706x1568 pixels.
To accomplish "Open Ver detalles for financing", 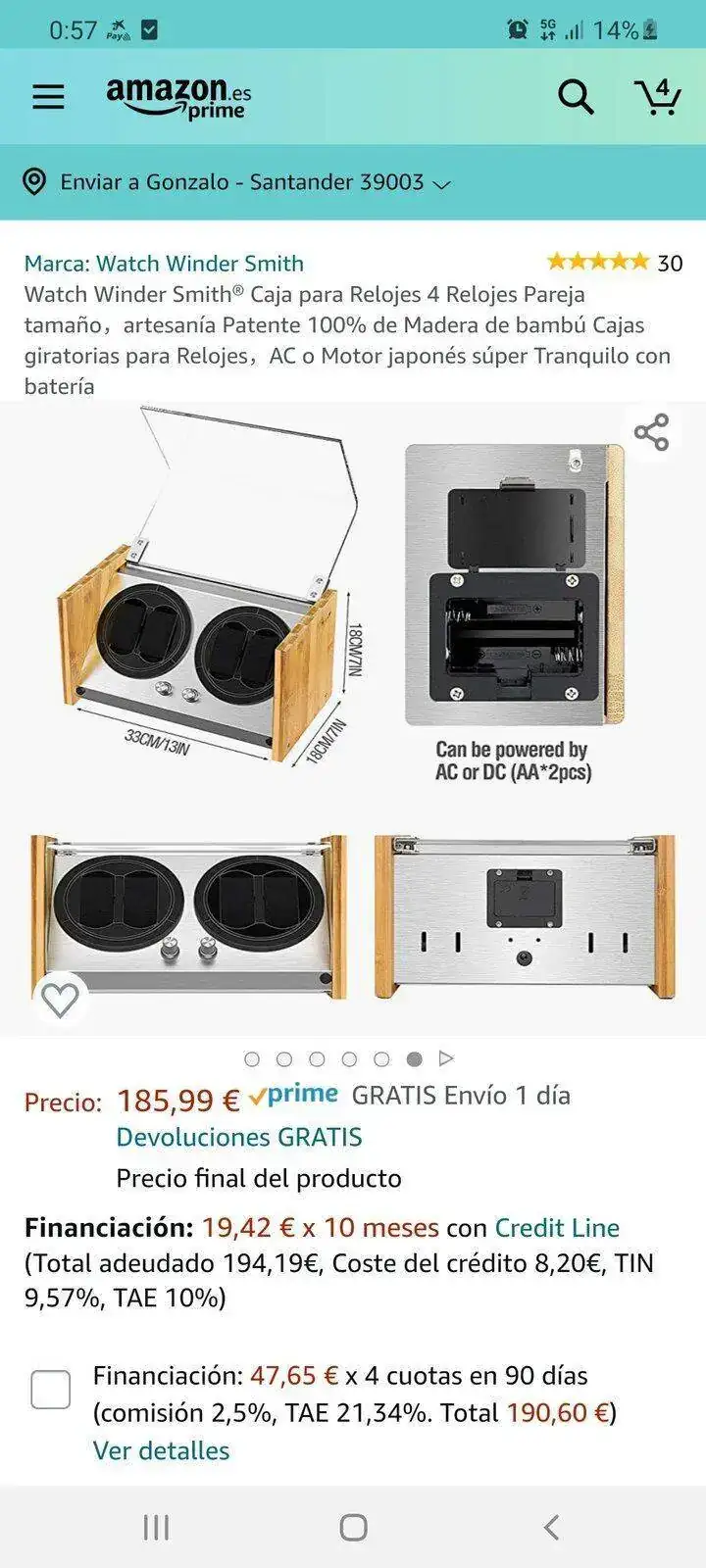I will 161,1450.
